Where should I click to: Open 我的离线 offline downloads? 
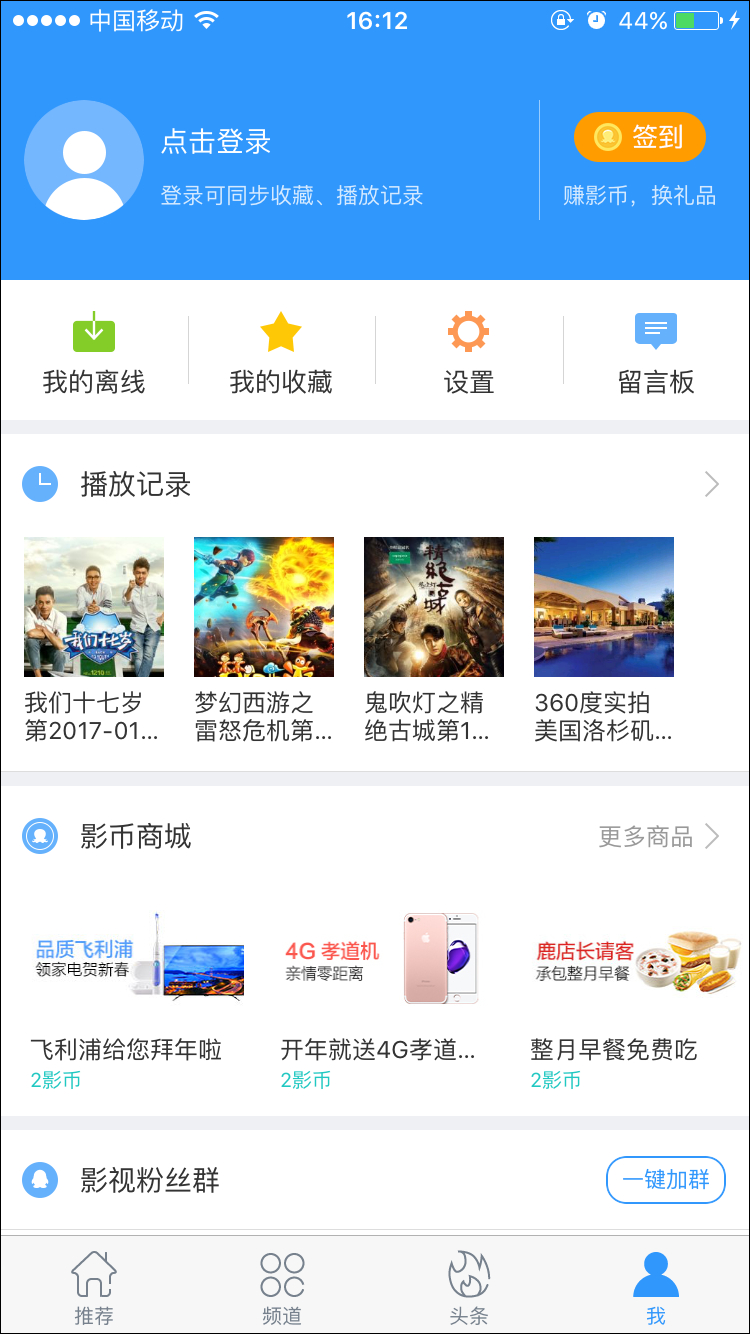(94, 352)
